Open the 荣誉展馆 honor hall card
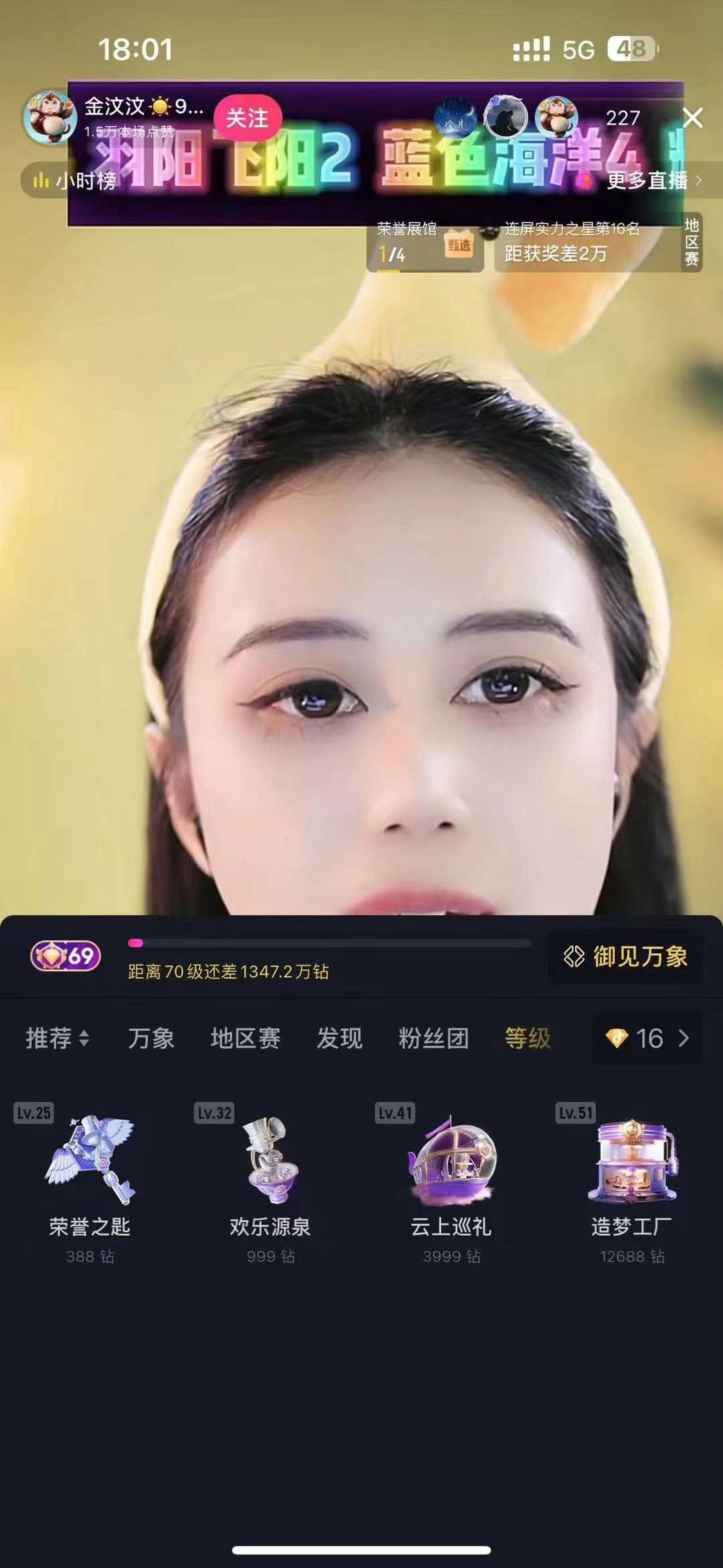 (x=424, y=244)
